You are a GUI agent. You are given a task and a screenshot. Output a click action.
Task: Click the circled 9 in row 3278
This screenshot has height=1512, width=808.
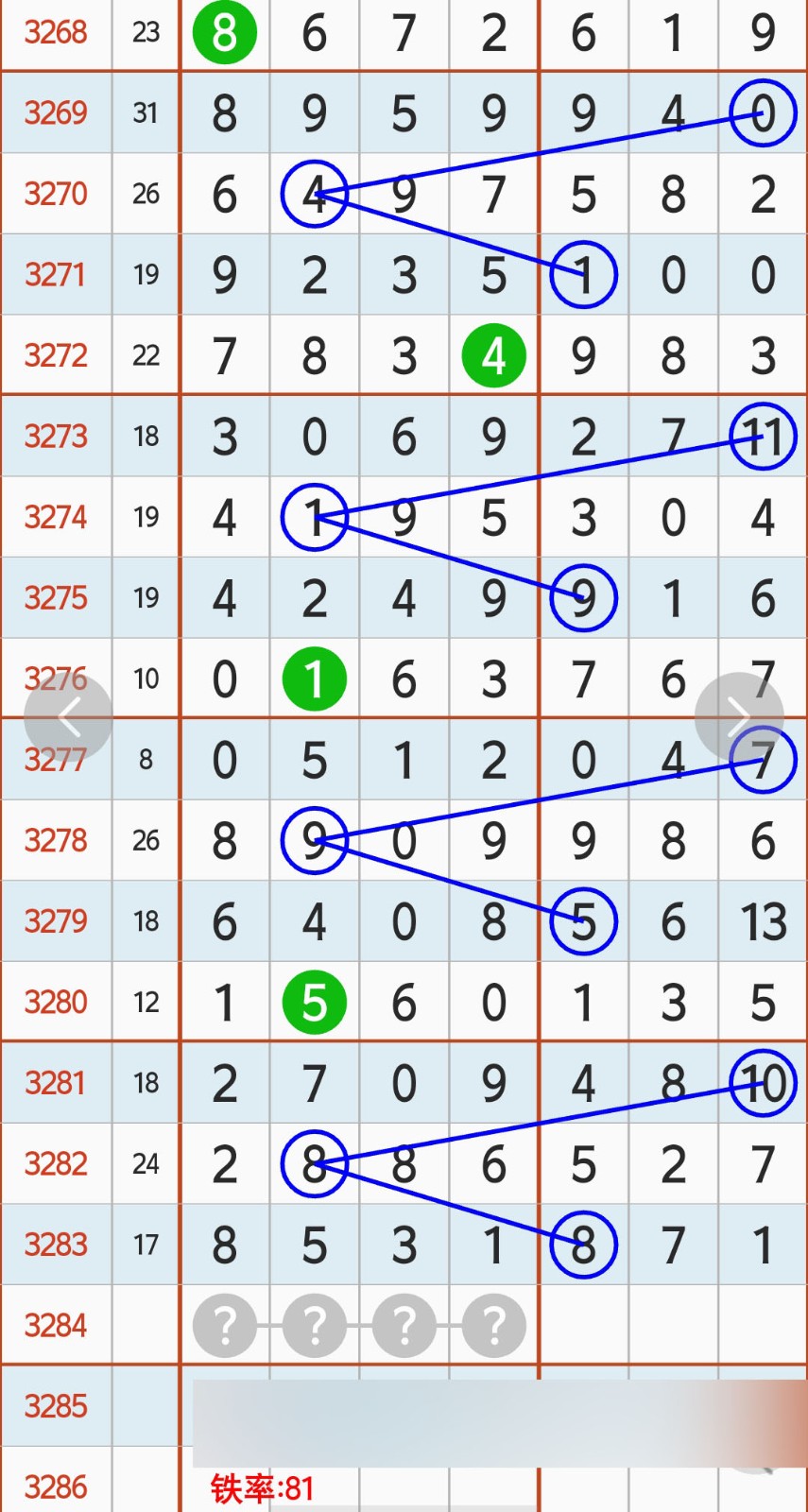pos(314,840)
